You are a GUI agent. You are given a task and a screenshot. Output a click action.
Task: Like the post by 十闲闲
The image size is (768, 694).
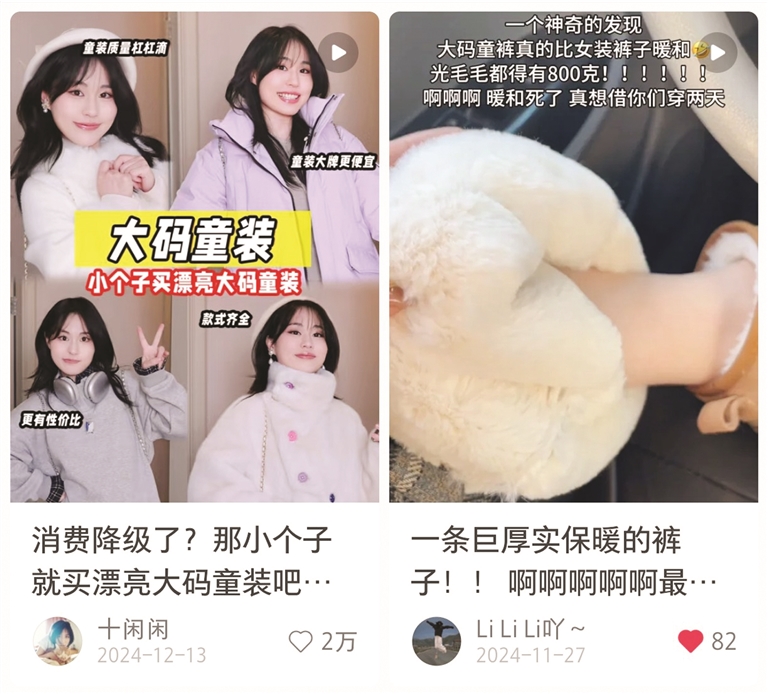(x=301, y=641)
